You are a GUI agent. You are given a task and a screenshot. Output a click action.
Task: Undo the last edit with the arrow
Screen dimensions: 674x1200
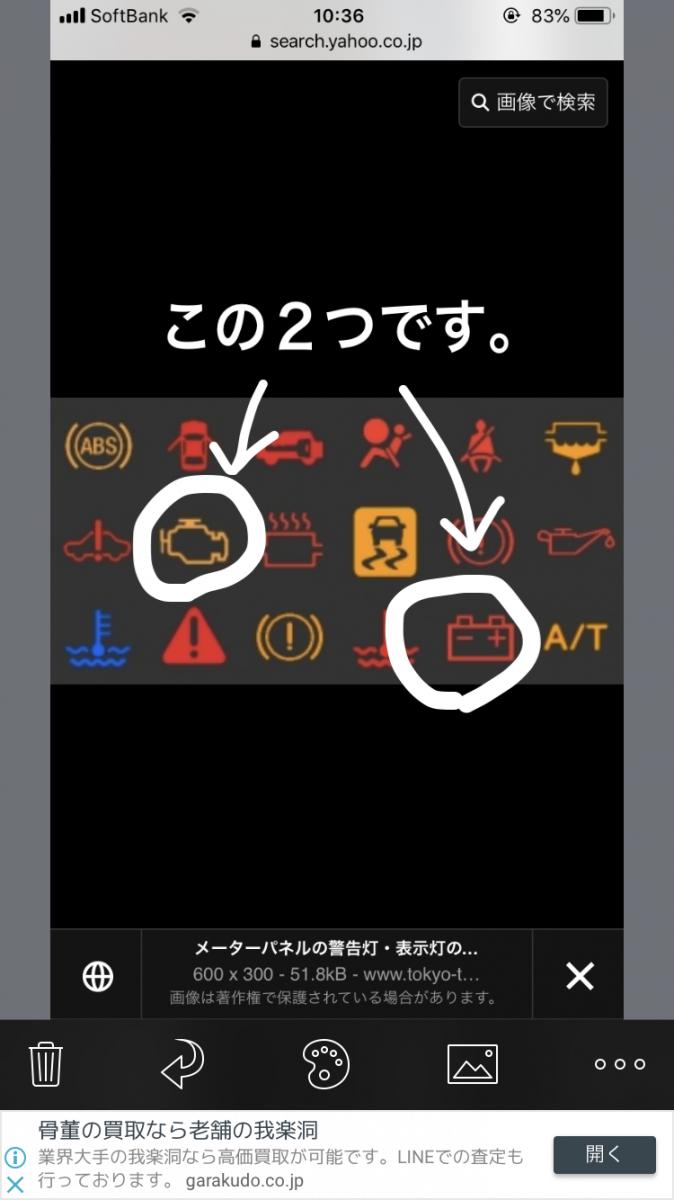click(x=183, y=1063)
